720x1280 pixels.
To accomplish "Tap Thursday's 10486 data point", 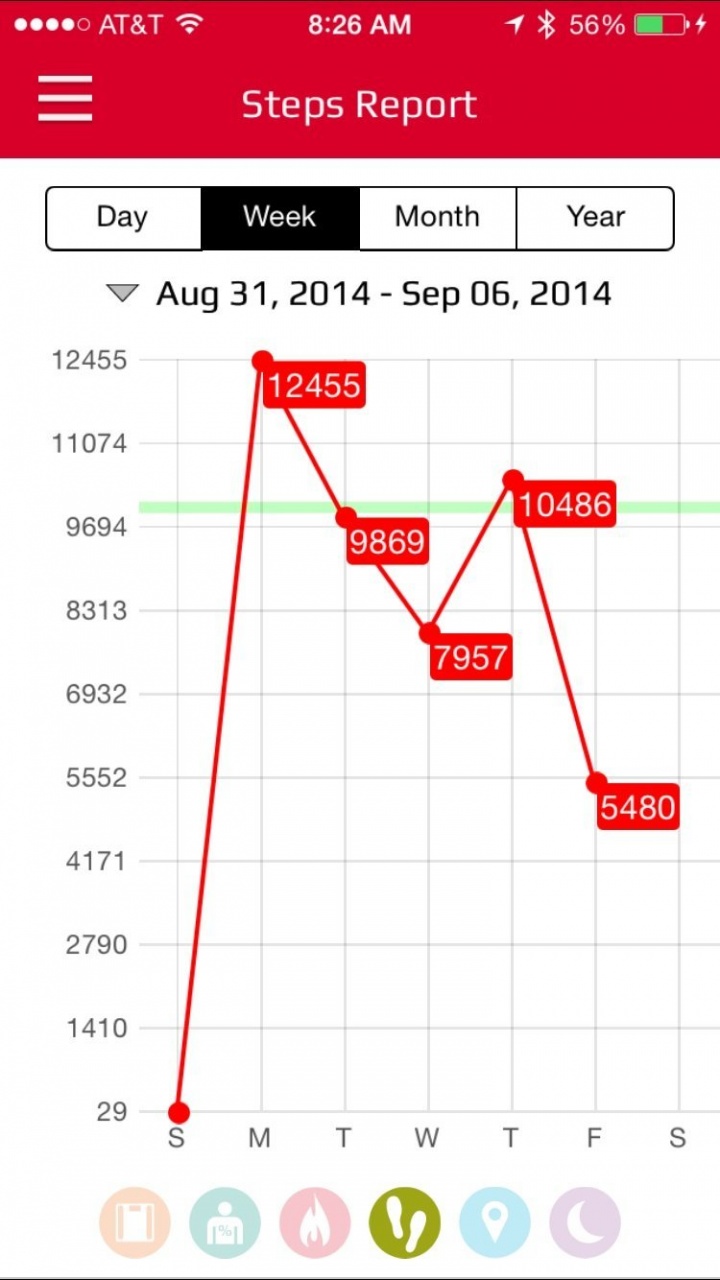I will point(513,481).
